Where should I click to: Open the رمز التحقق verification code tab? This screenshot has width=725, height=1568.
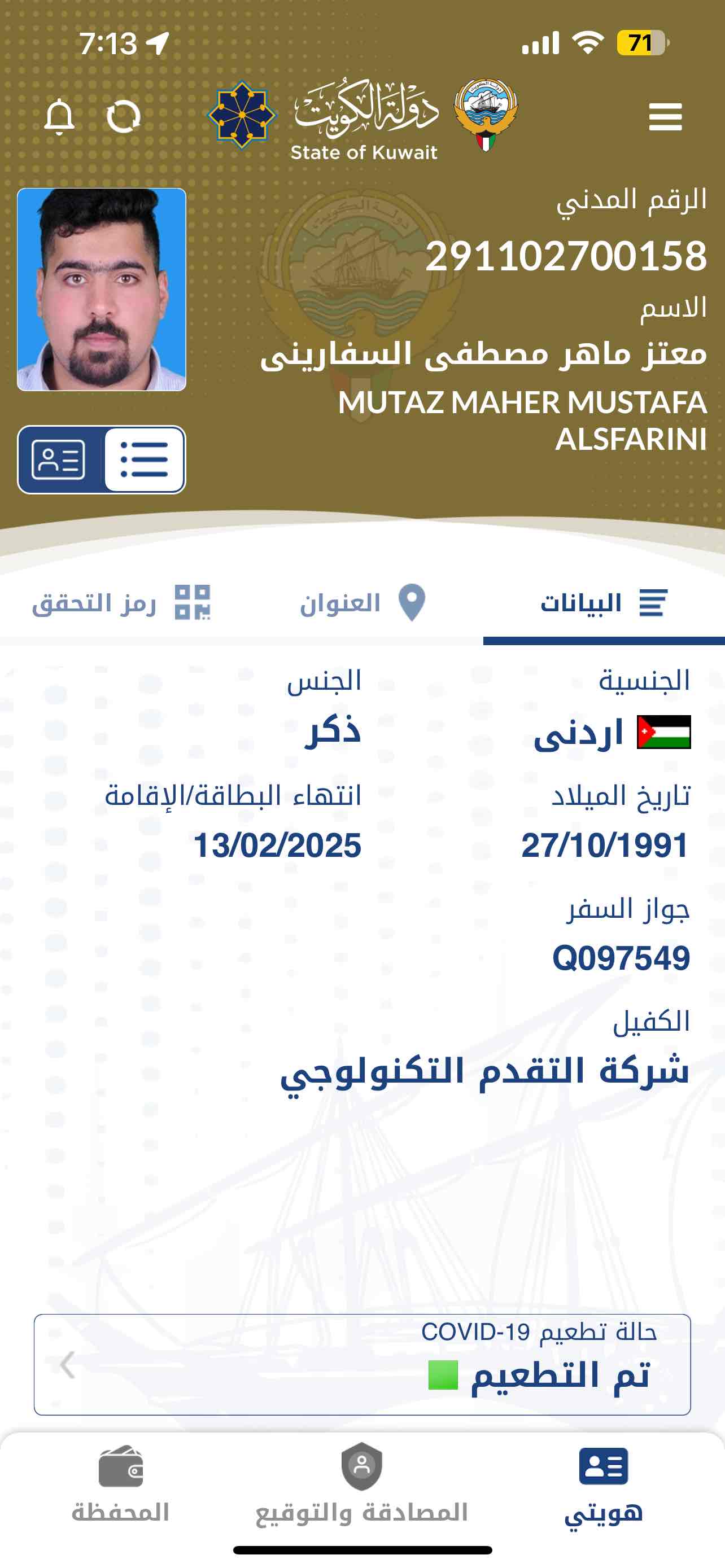pos(121,604)
